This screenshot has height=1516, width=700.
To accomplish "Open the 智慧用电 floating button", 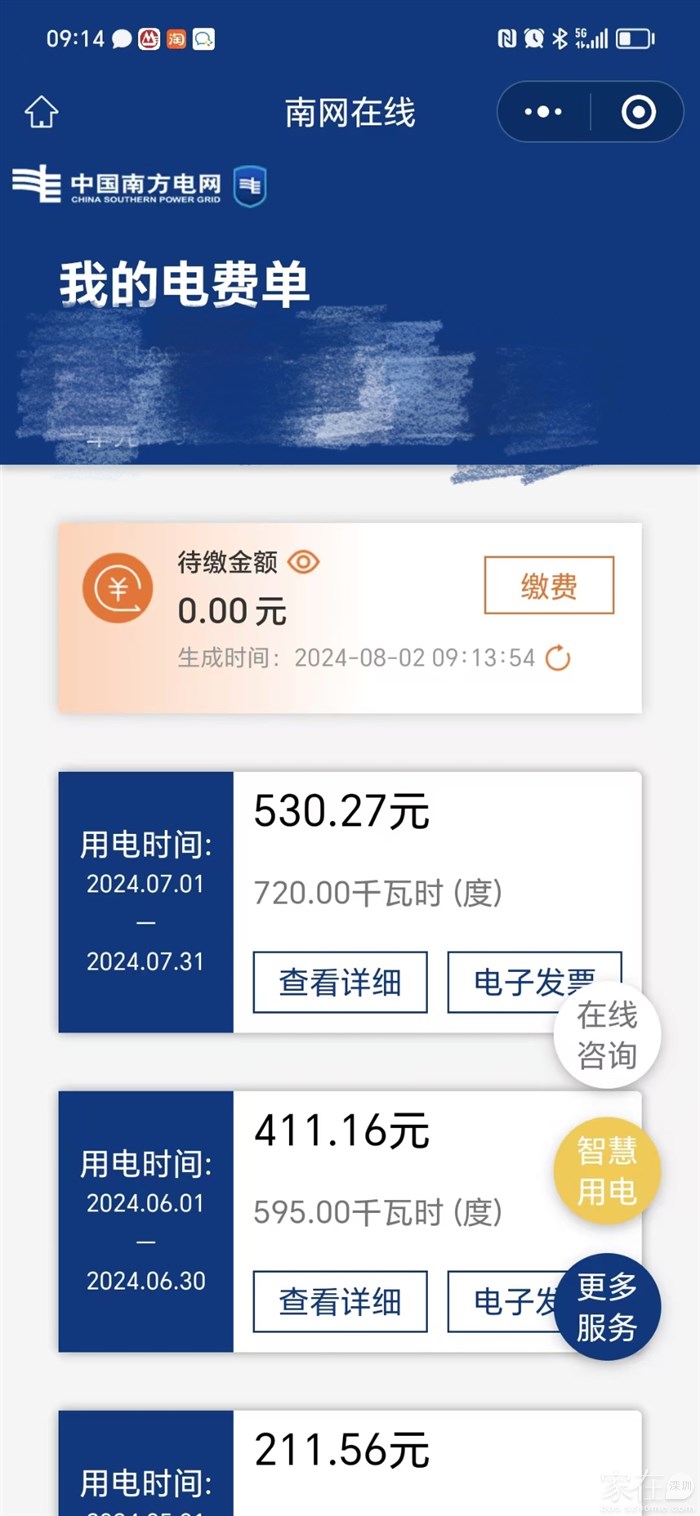I will [606, 1171].
